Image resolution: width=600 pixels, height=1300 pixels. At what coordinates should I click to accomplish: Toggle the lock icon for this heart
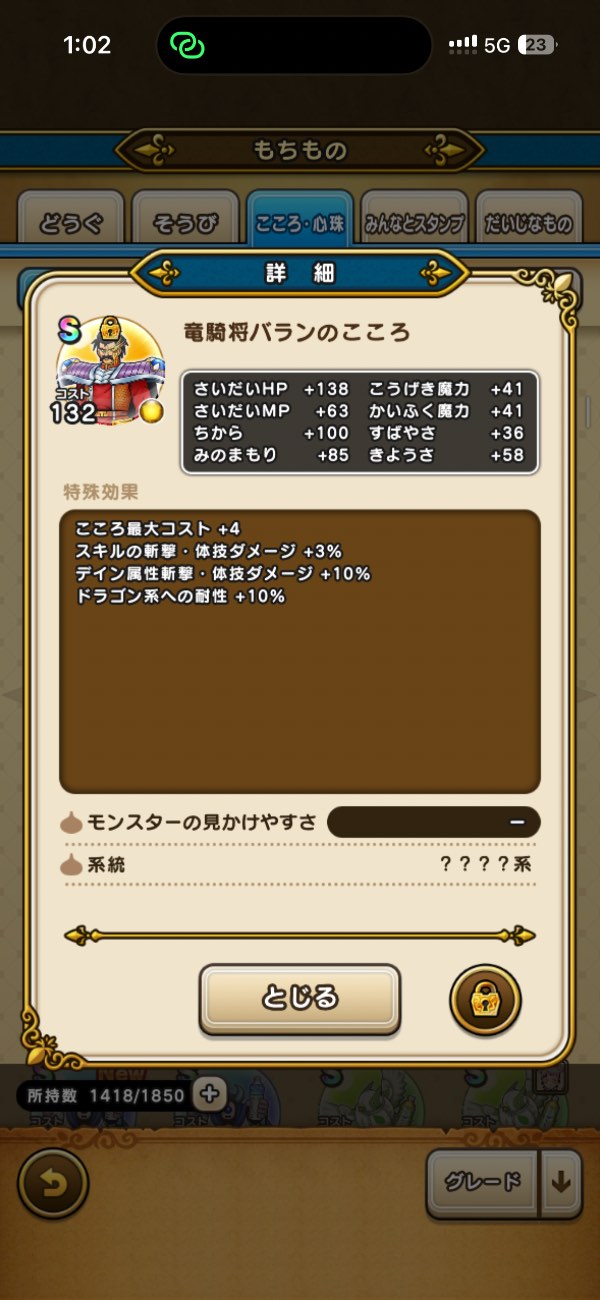click(485, 998)
